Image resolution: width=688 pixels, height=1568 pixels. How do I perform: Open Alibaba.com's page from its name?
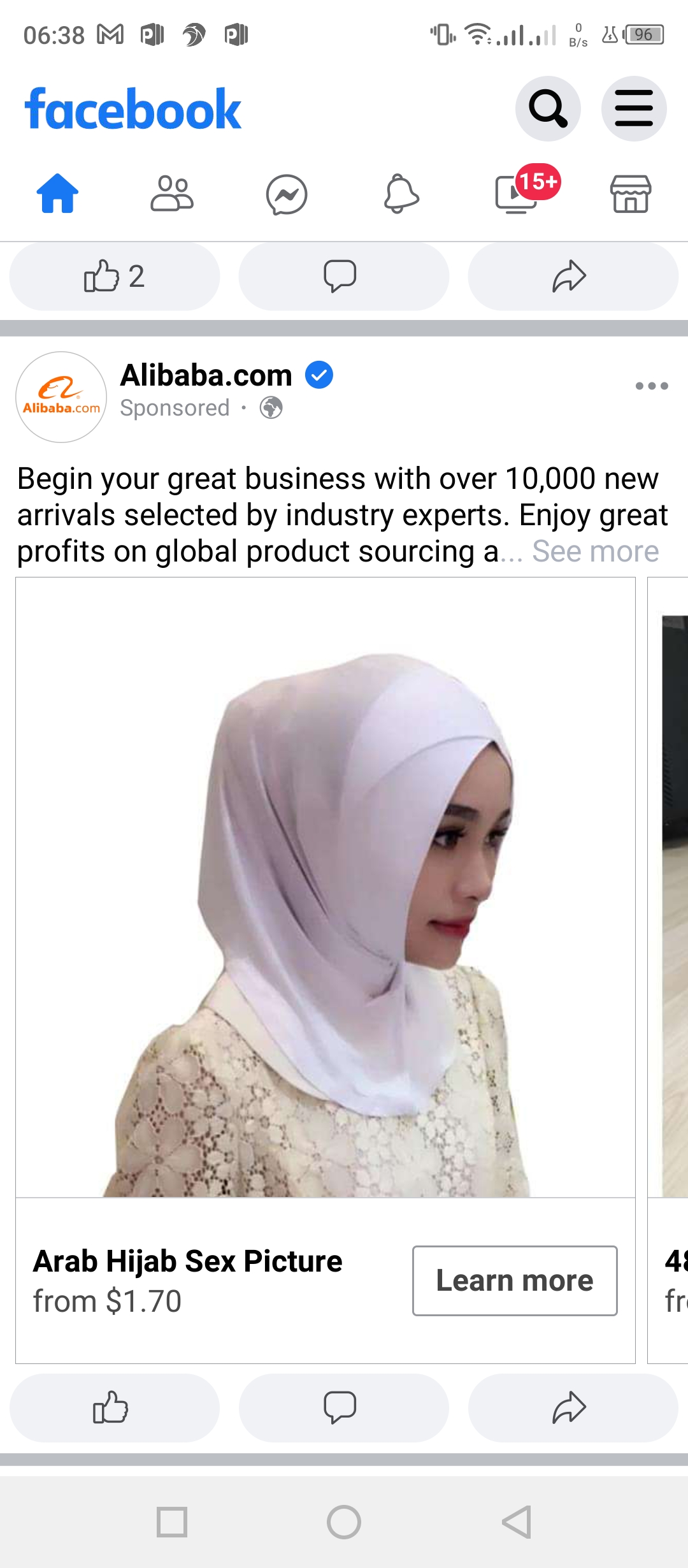tap(206, 375)
